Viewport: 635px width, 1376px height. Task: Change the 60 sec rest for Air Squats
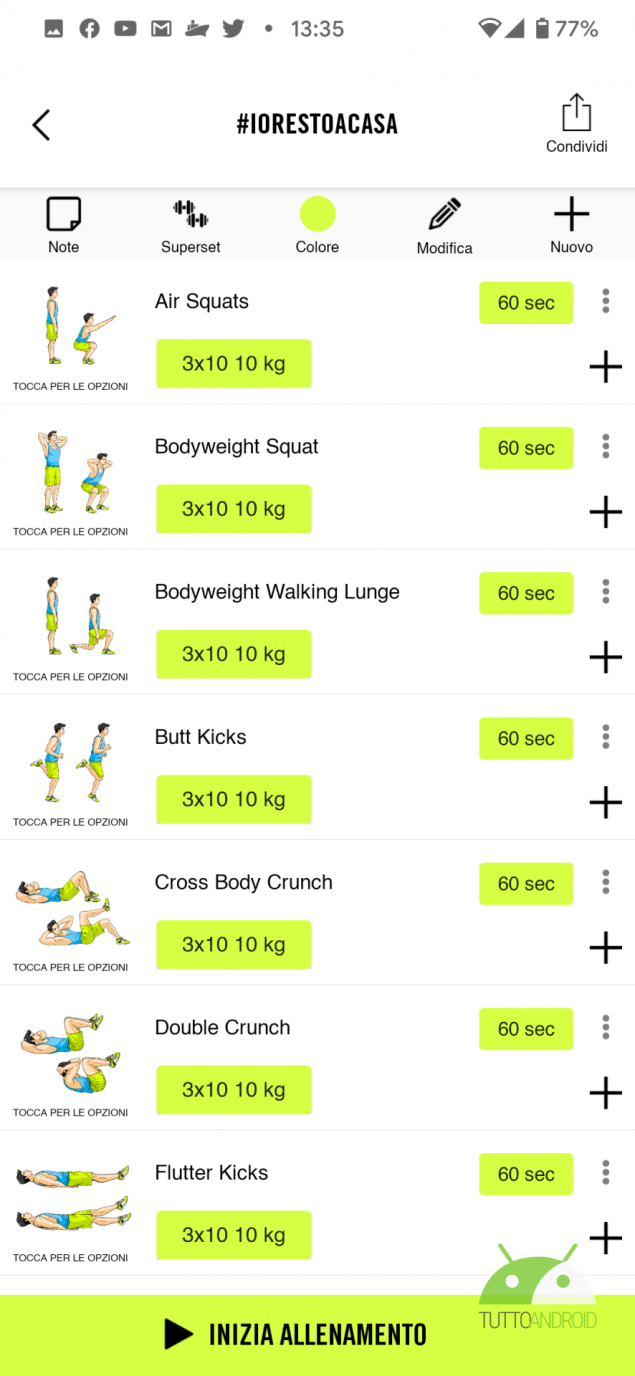pos(526,303)
